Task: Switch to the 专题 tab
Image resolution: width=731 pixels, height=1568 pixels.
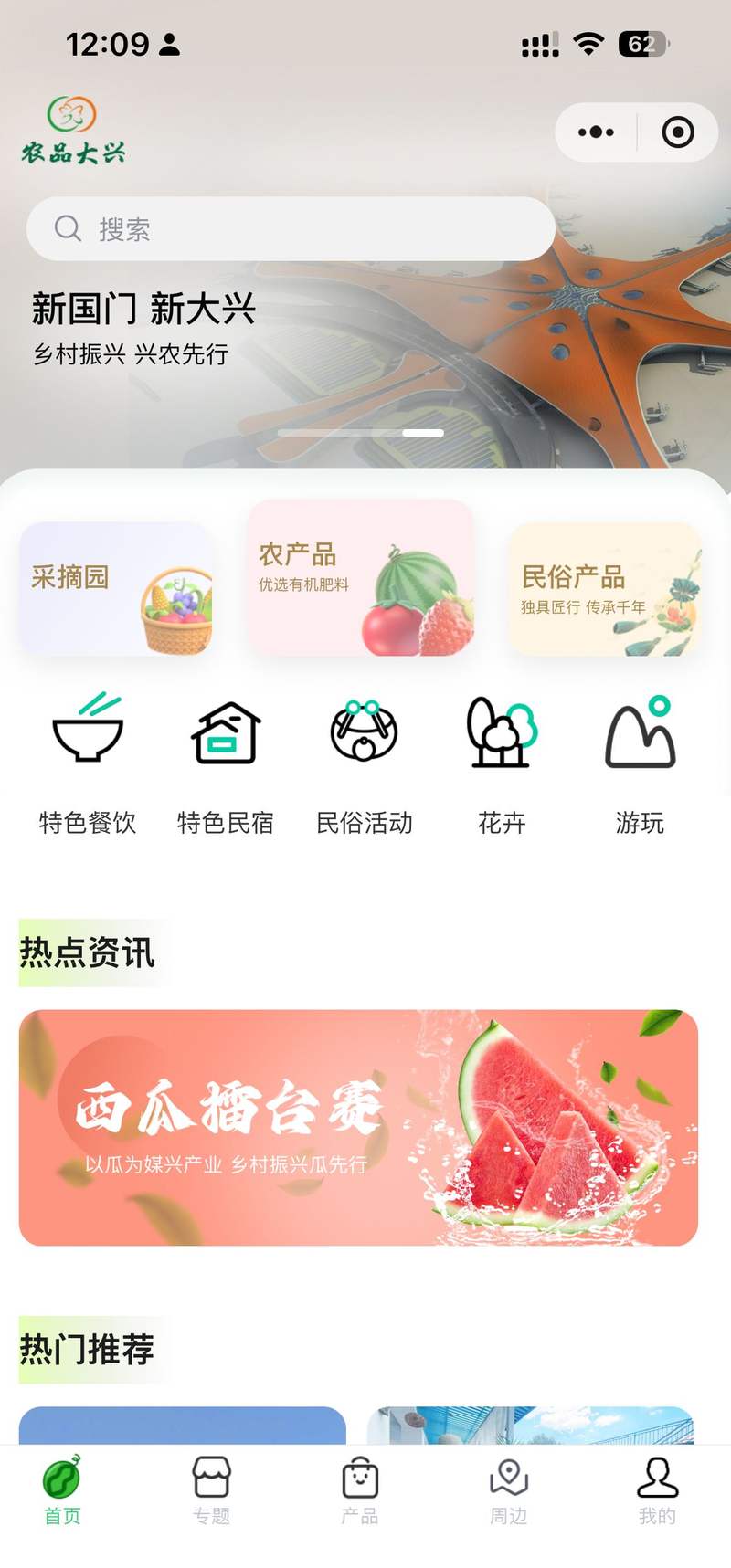Action: (211, 1490)
